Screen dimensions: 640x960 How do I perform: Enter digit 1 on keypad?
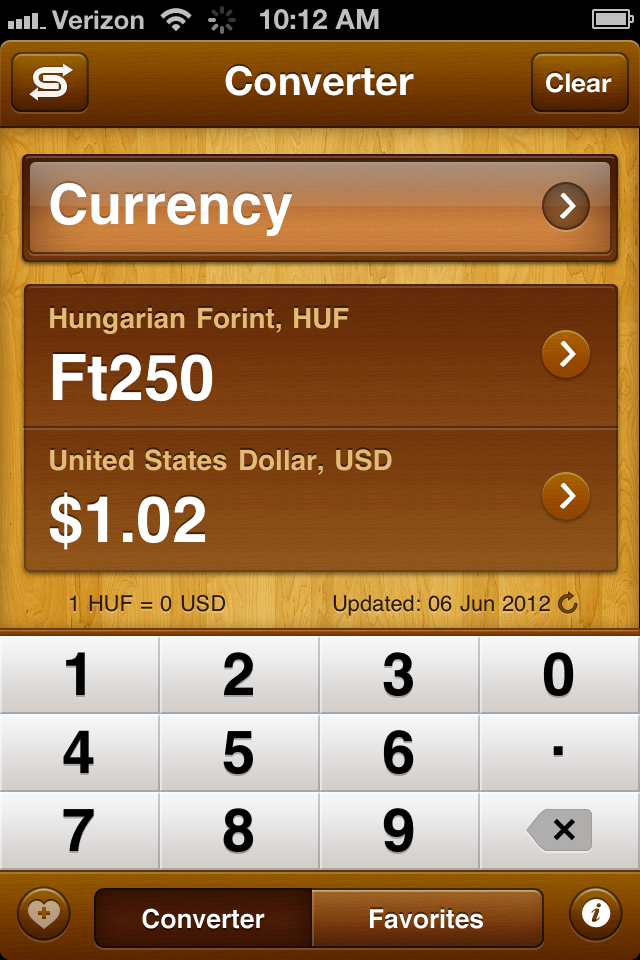click(x=79, y=675)
